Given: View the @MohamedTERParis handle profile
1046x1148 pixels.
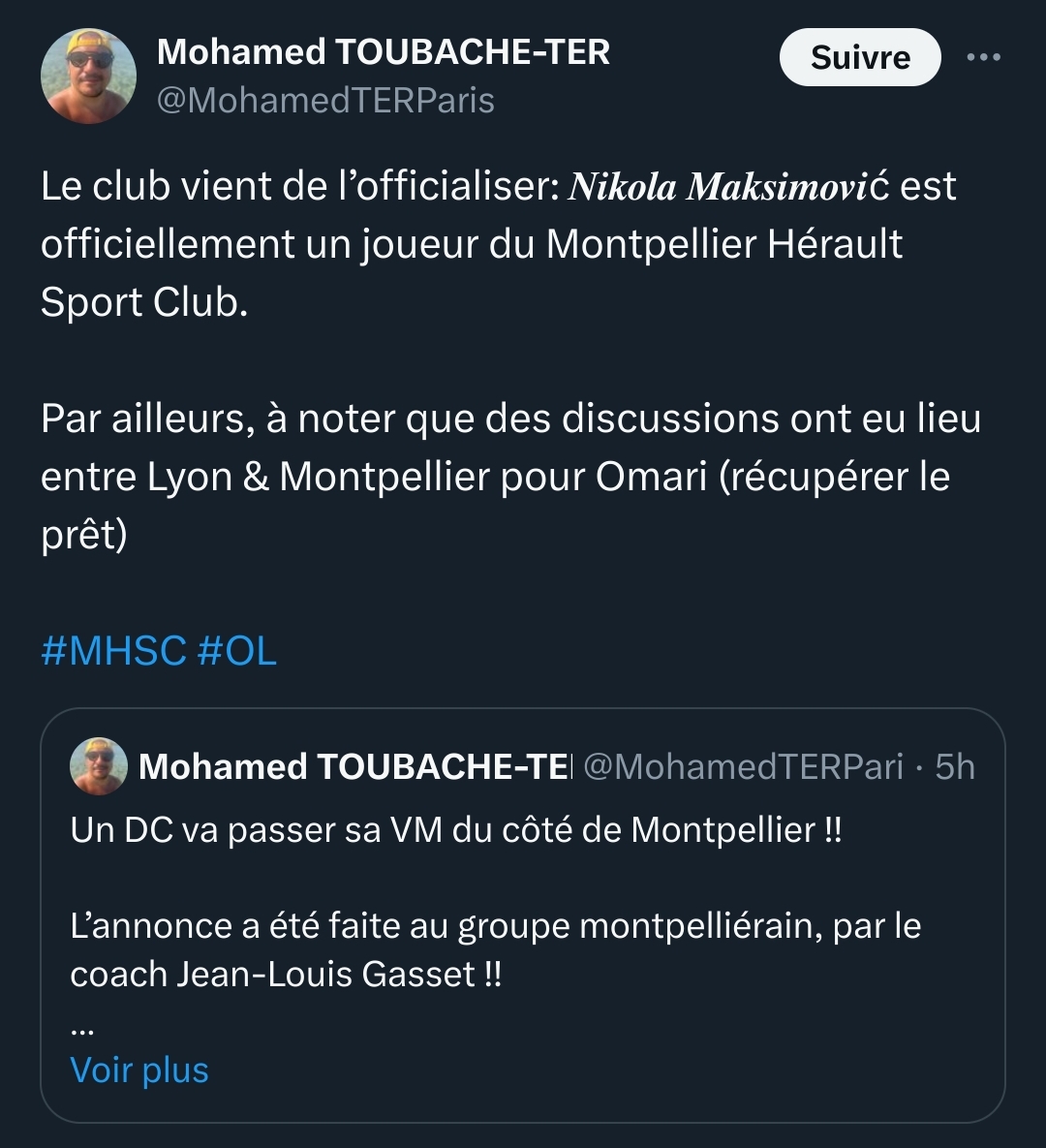Looking at the screenshot, I should (325, 101).
